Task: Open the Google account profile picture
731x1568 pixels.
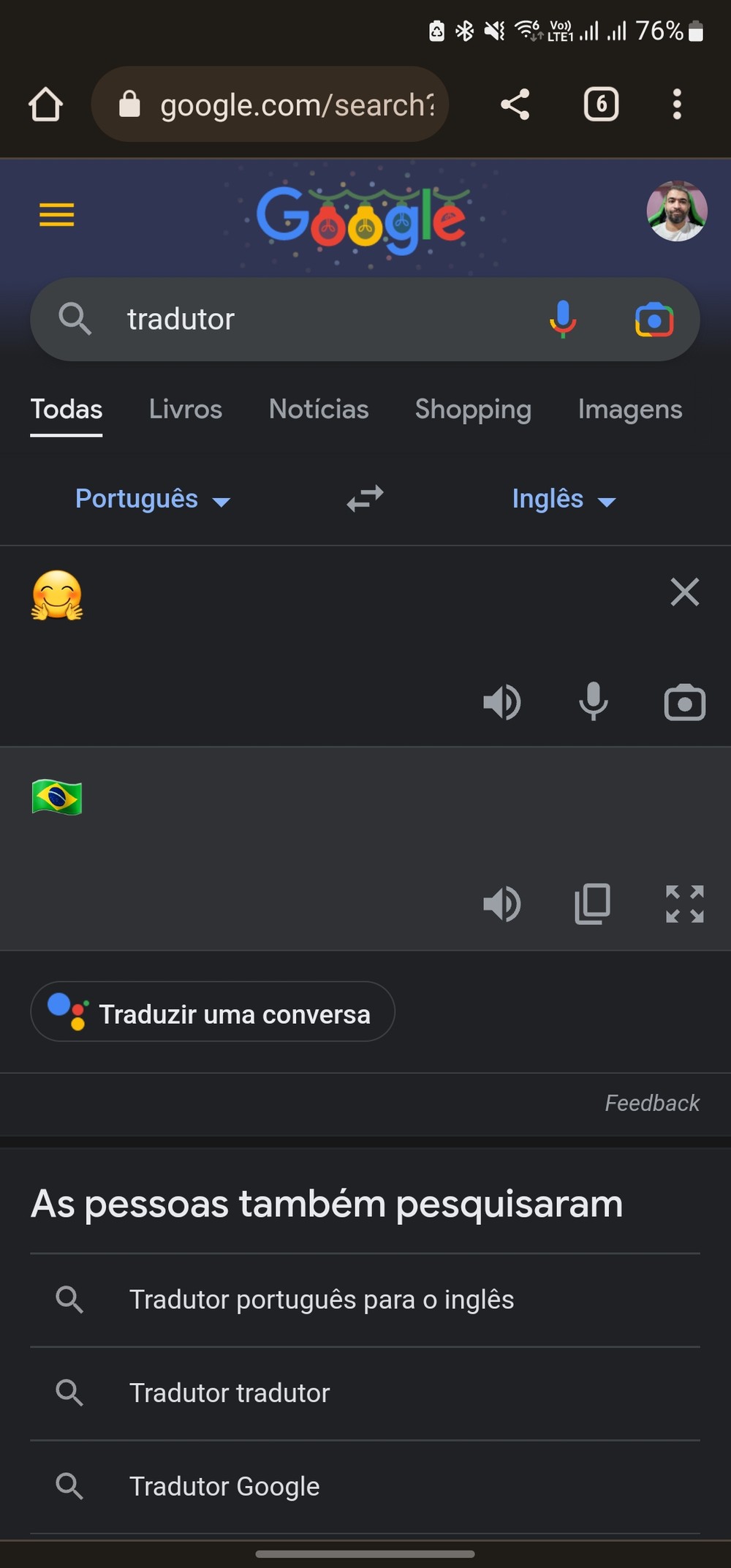Action: 676,211
